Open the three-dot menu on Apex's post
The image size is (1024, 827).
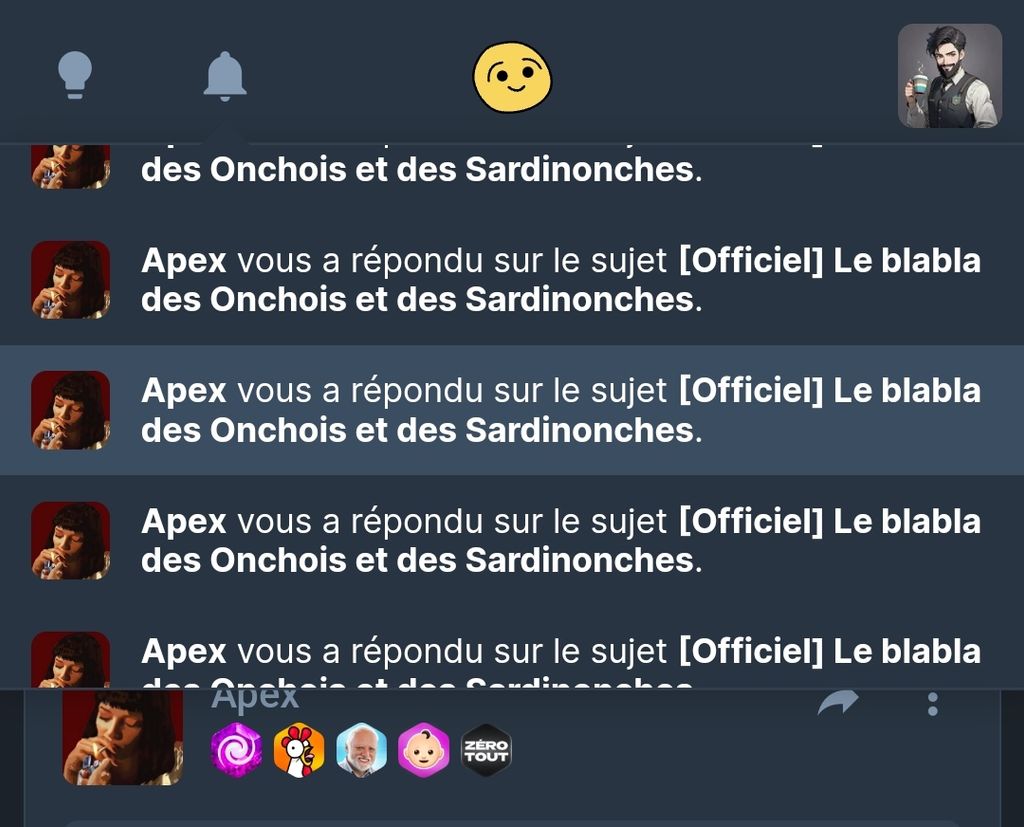933,705
